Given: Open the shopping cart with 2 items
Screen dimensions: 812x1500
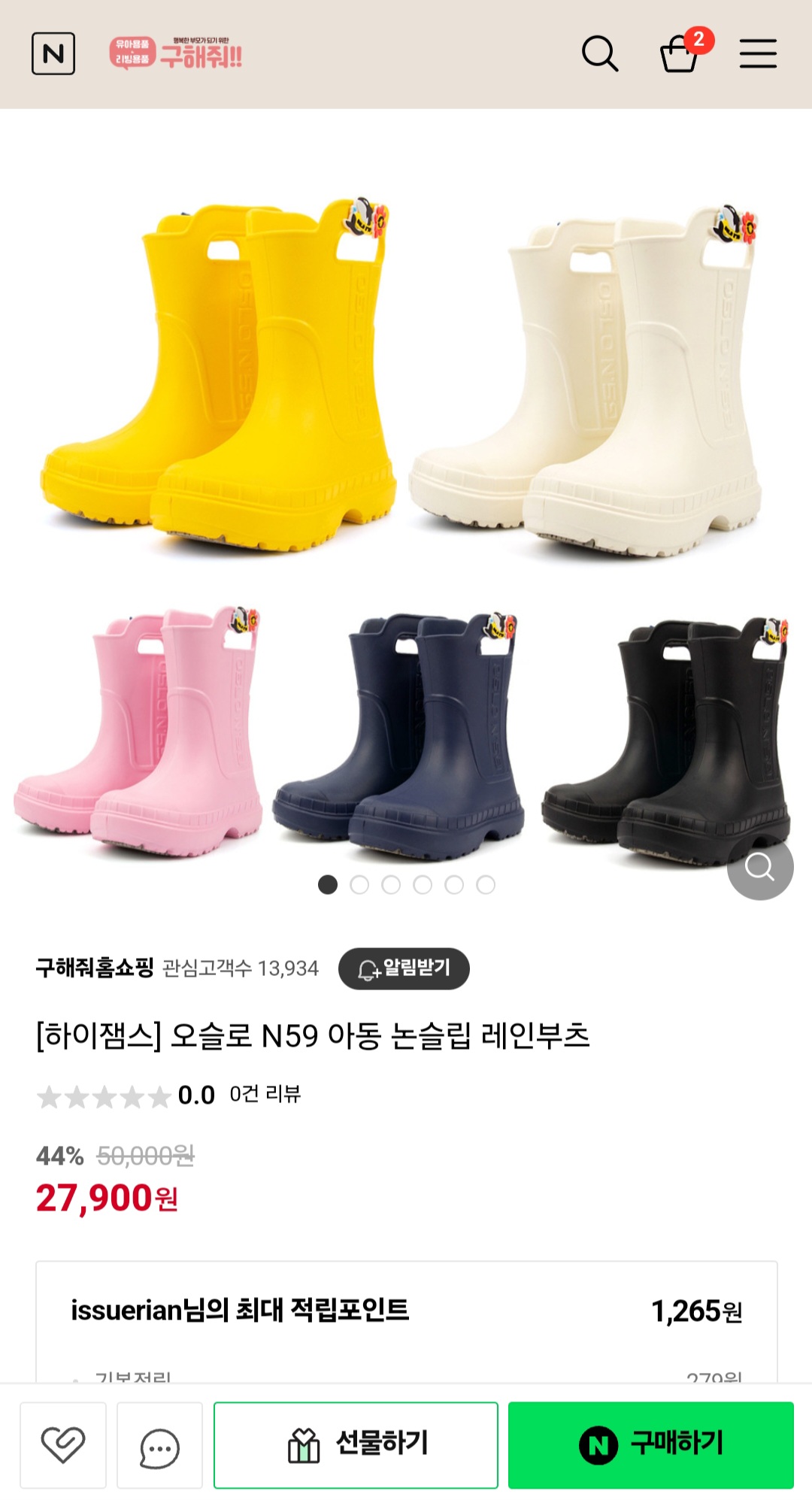Looking at the screenshot, I should point(680,53).
